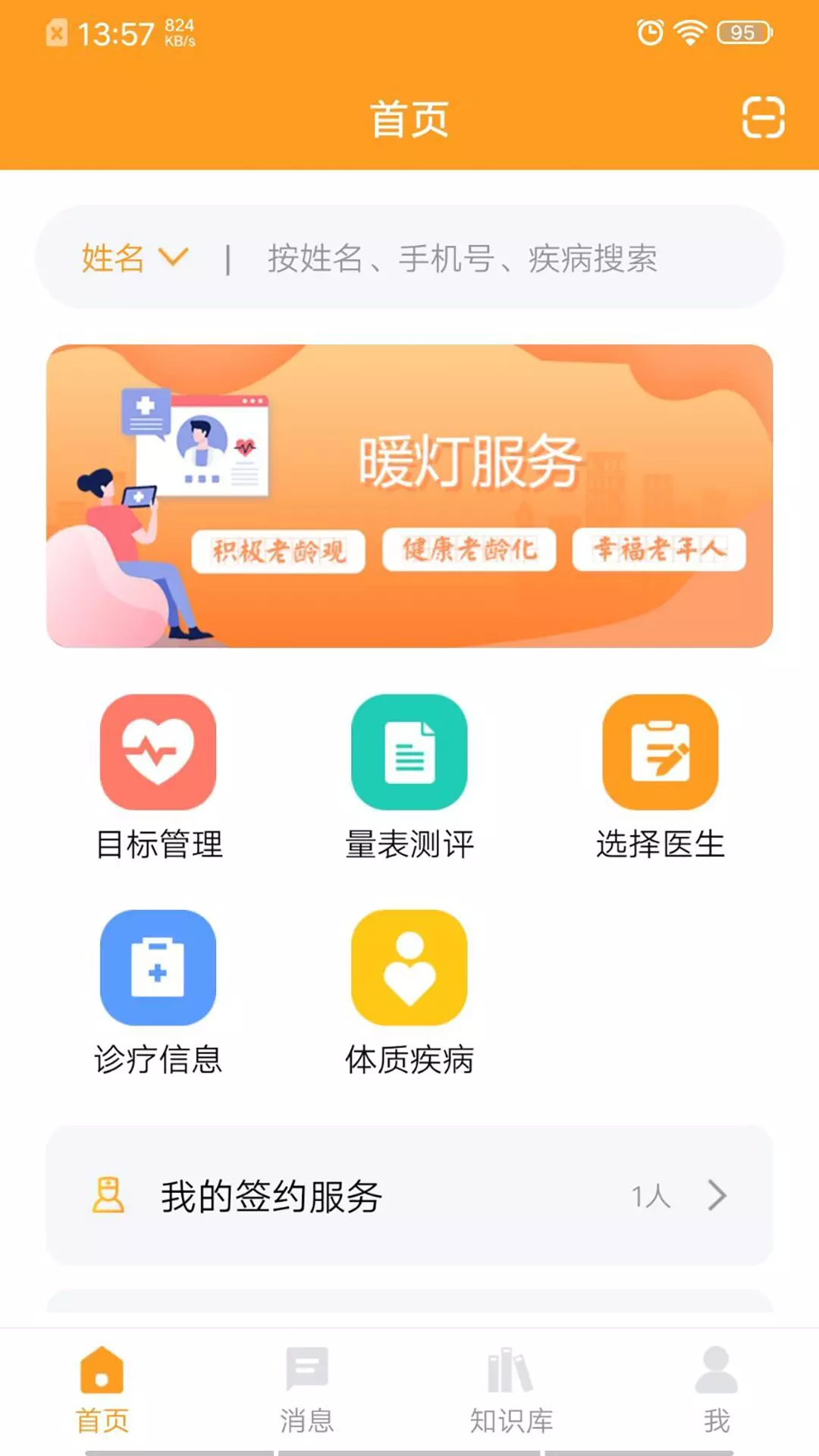This screenshot has height=1456, width=819.
Task: Open 量表测评
Action: (409, 778)
